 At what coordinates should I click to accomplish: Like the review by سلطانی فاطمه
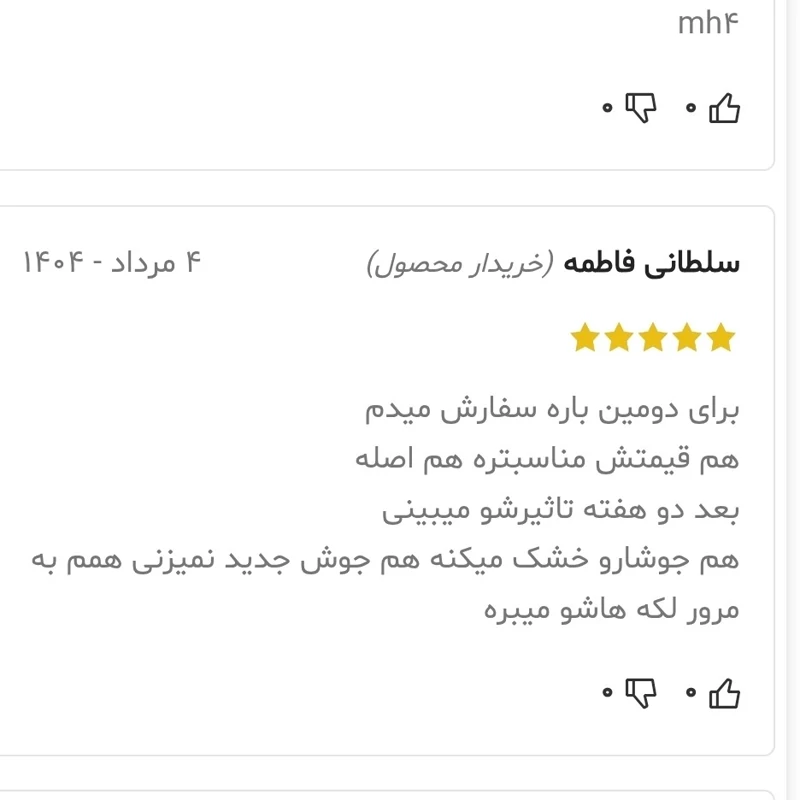coord(724,692)
